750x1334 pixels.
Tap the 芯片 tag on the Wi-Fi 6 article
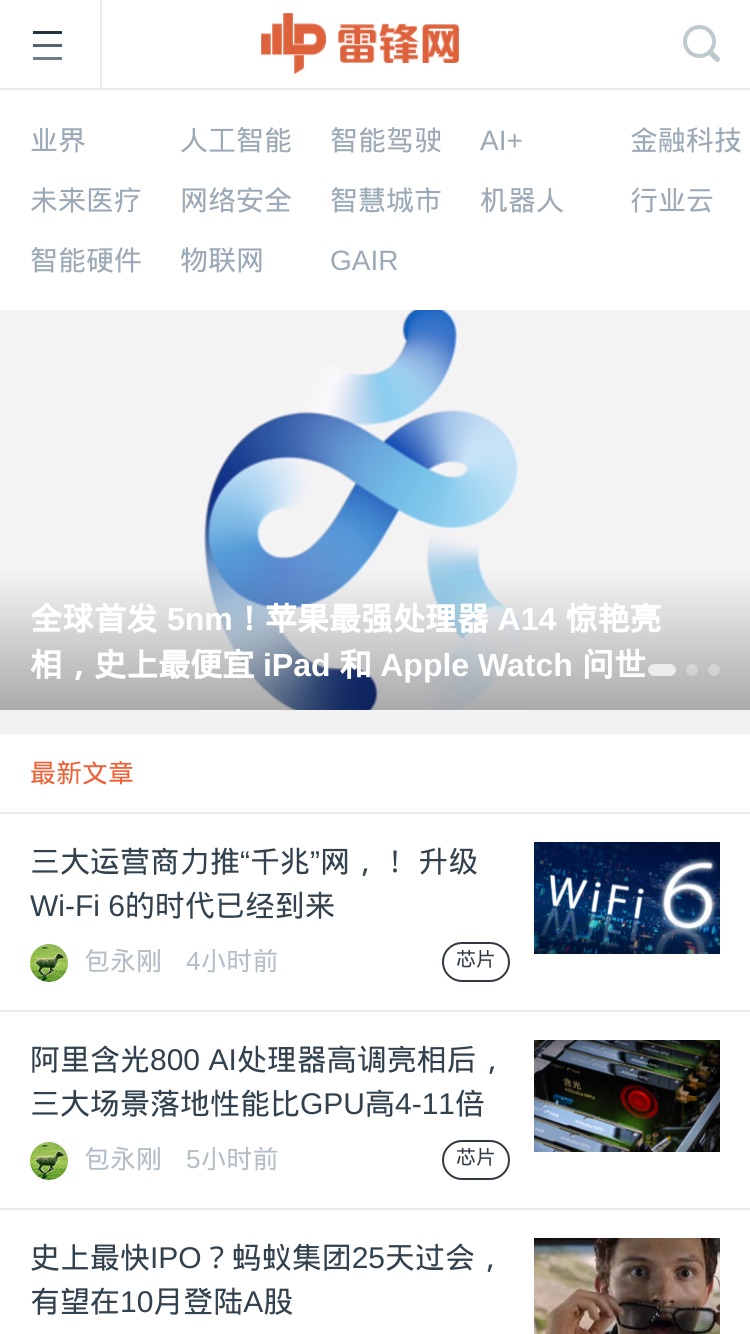pos(476,962)
